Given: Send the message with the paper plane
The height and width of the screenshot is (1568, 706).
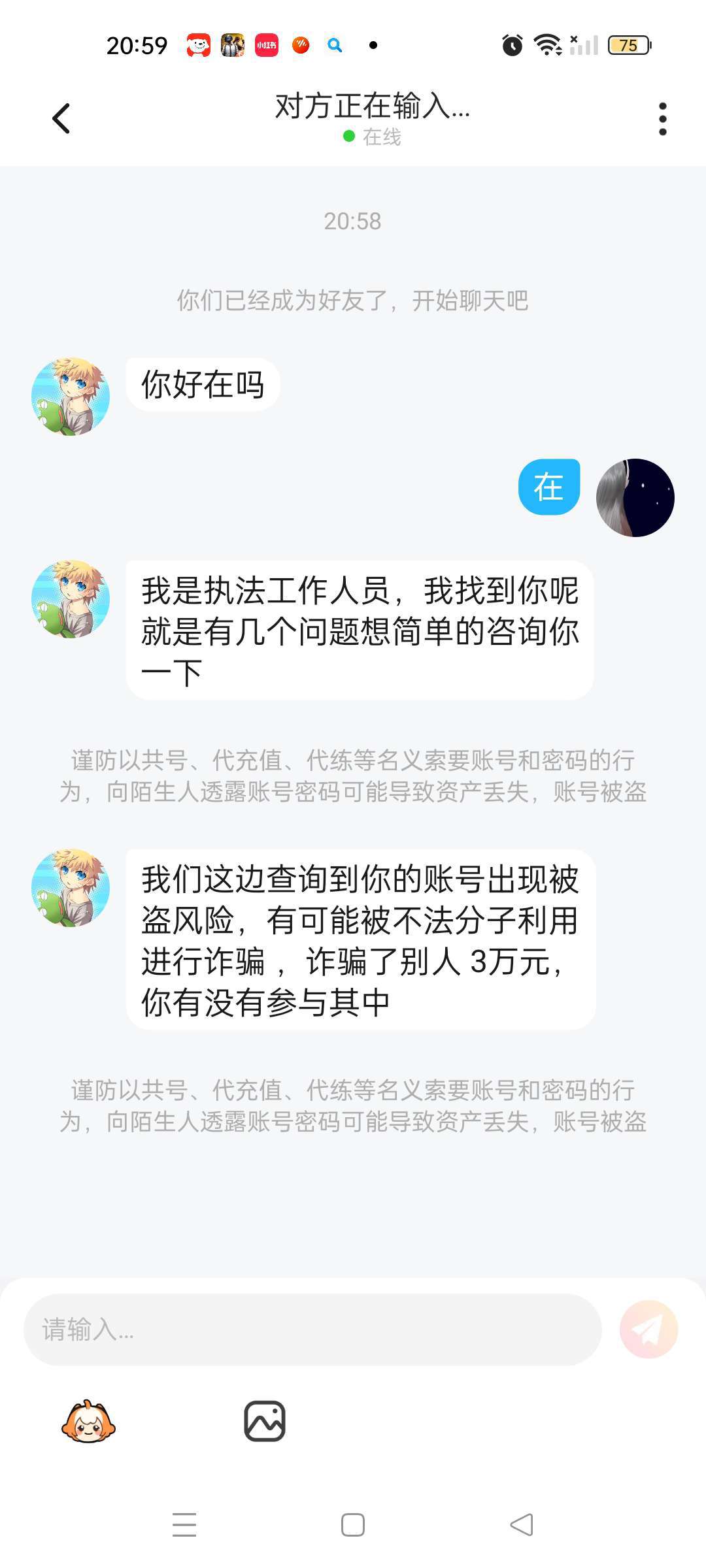Looking at the screenshot, I should [648, 1330].
